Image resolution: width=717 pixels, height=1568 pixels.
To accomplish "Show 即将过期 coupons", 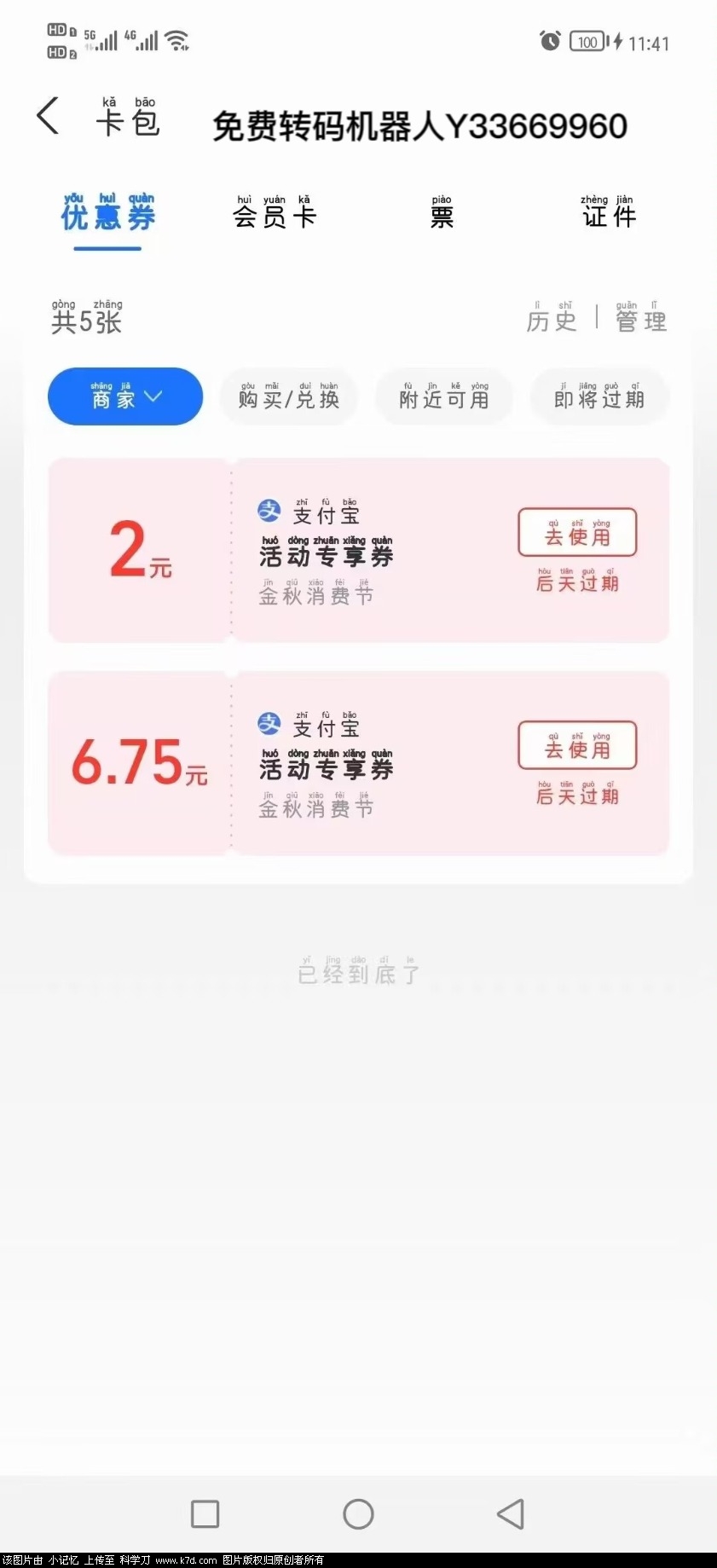I will click(x=599, y=396).
